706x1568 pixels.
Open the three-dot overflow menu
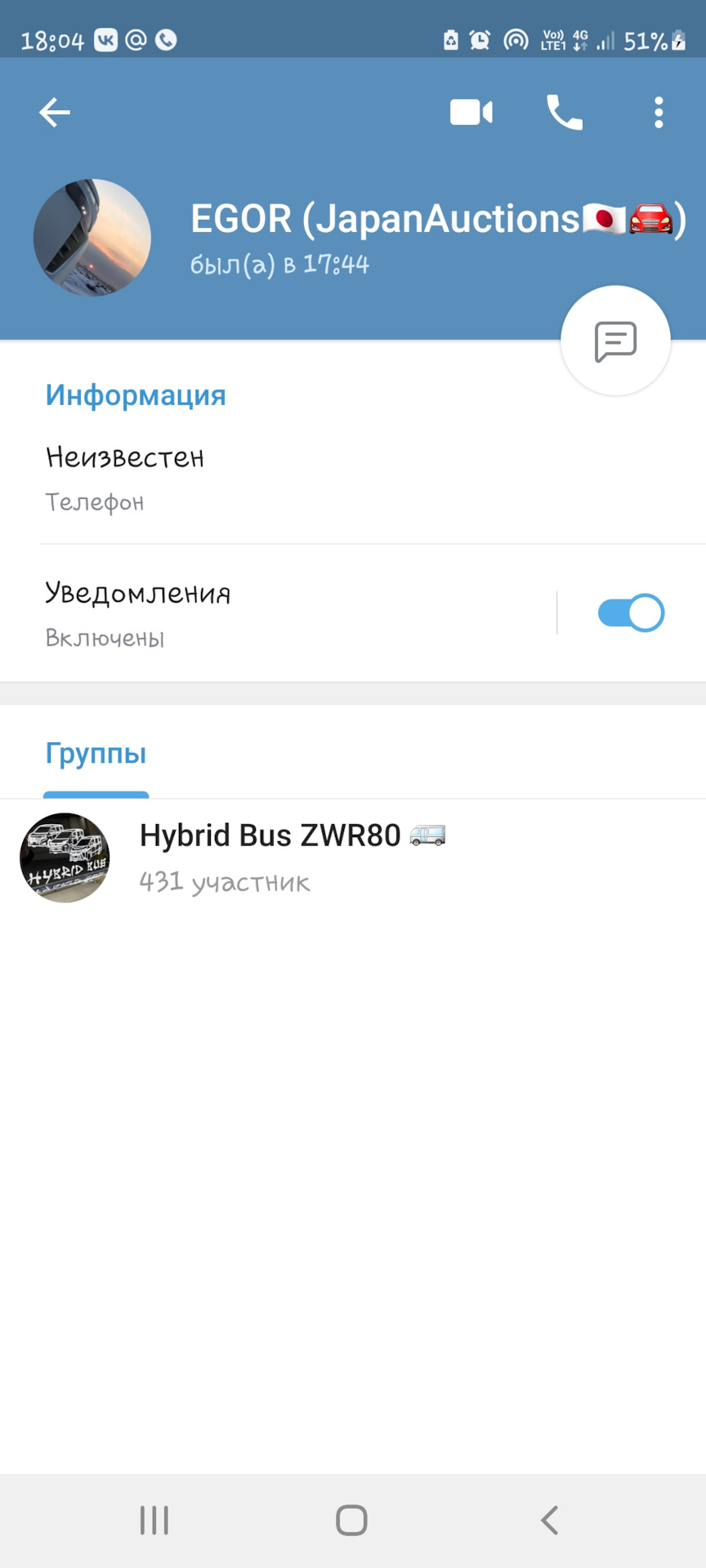(x=659, y=113)
